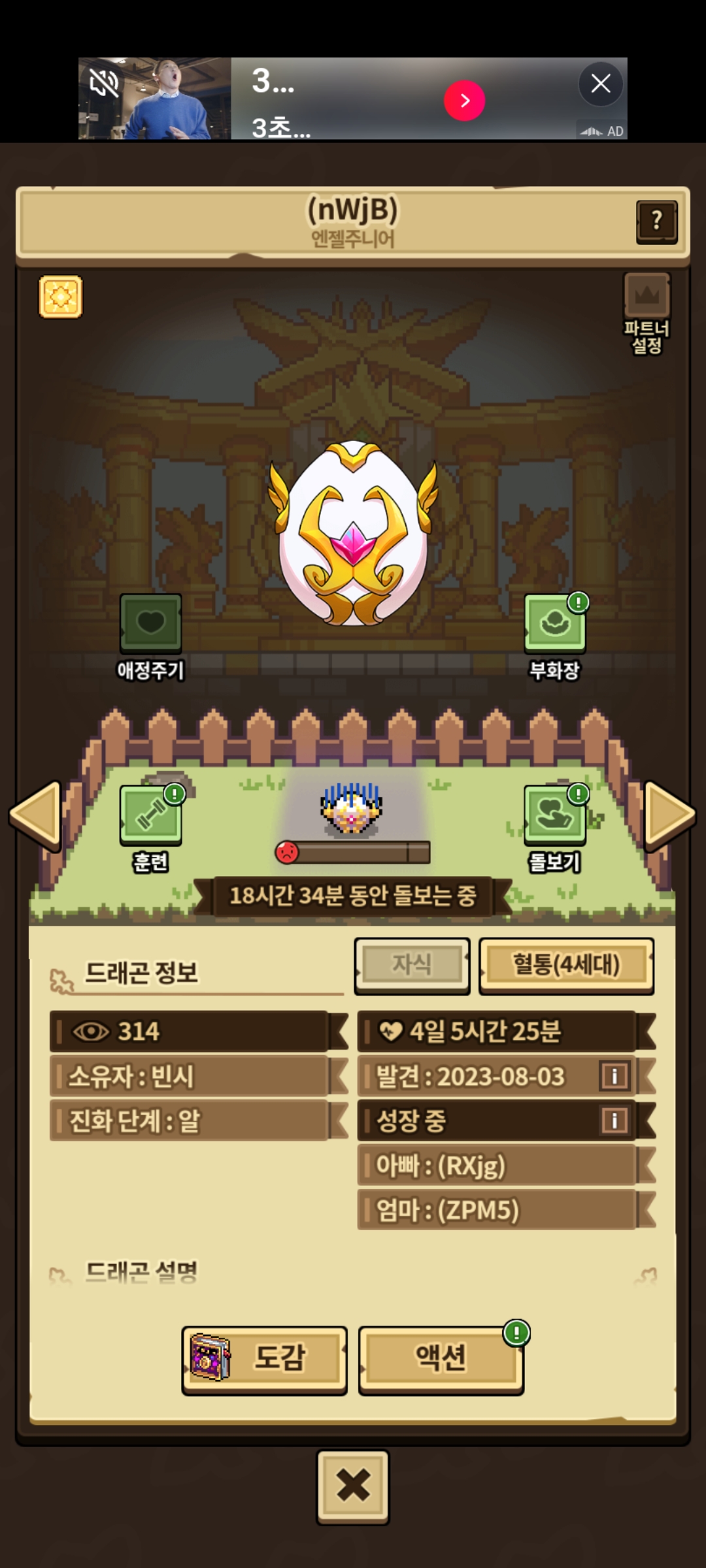Tap the info icon next to 성장 중
This screenshot has height=1568, width=706.
click(x=614, y=1120)
